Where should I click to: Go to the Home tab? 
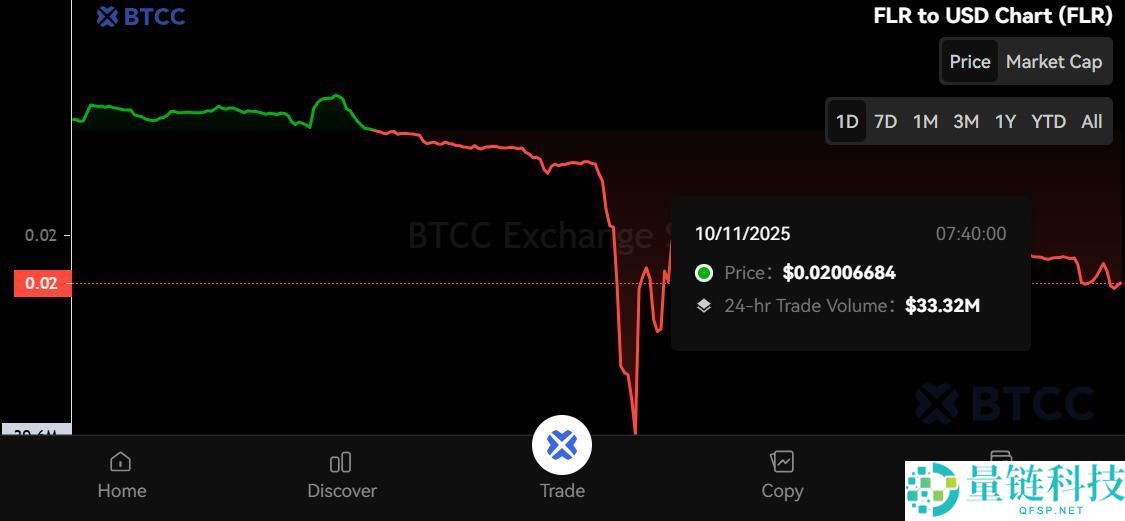(121, 475)
